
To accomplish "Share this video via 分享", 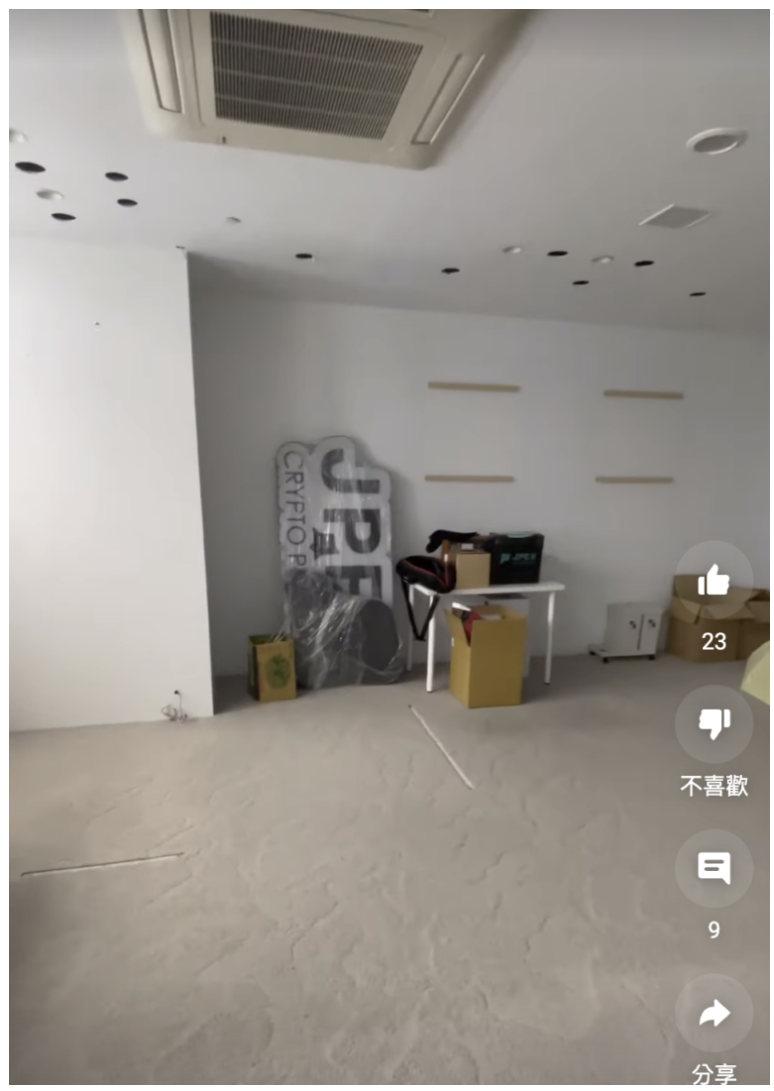I will (714, 1013).
